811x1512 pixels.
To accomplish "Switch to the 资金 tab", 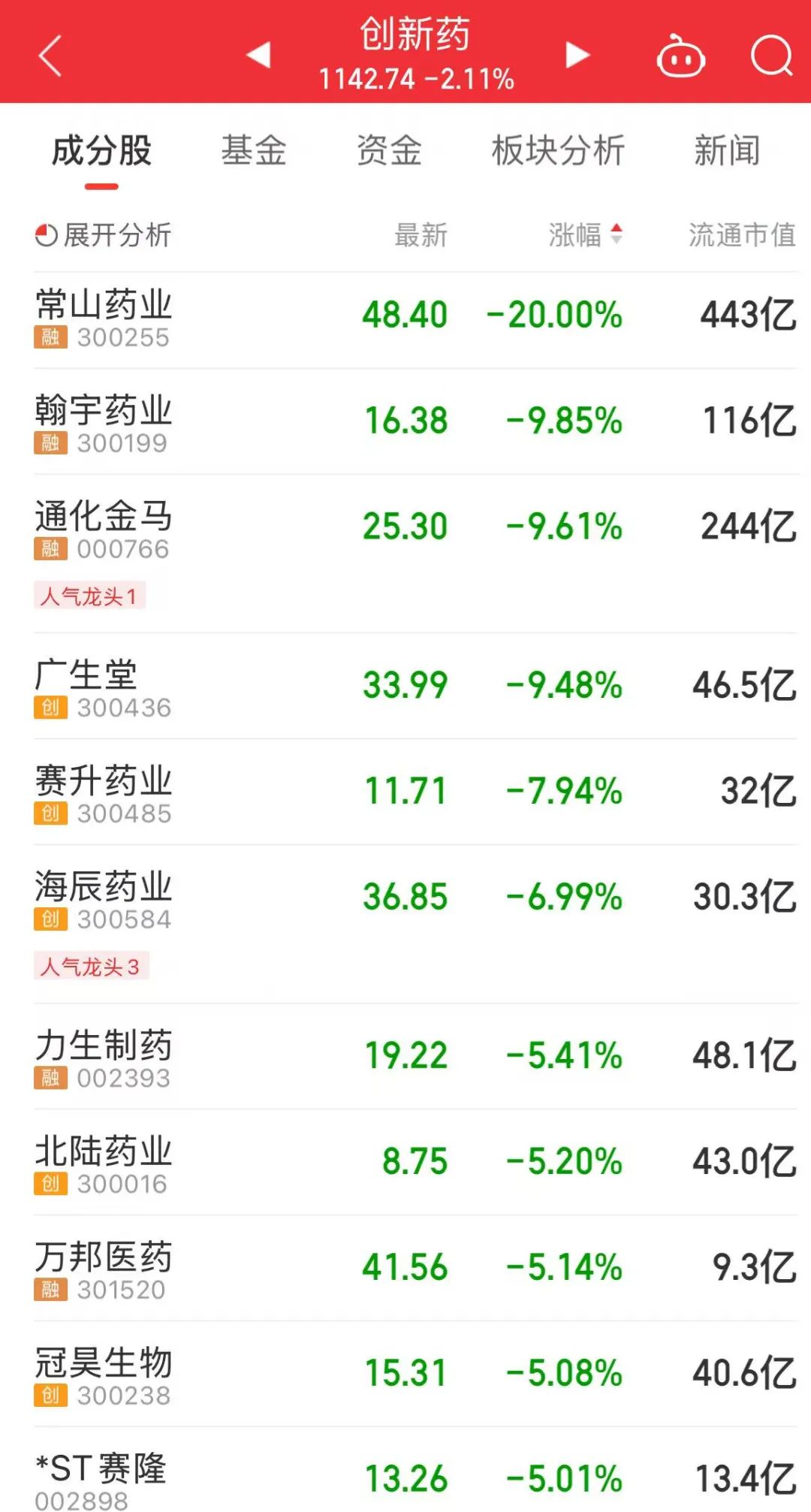I will click(389, 150).
